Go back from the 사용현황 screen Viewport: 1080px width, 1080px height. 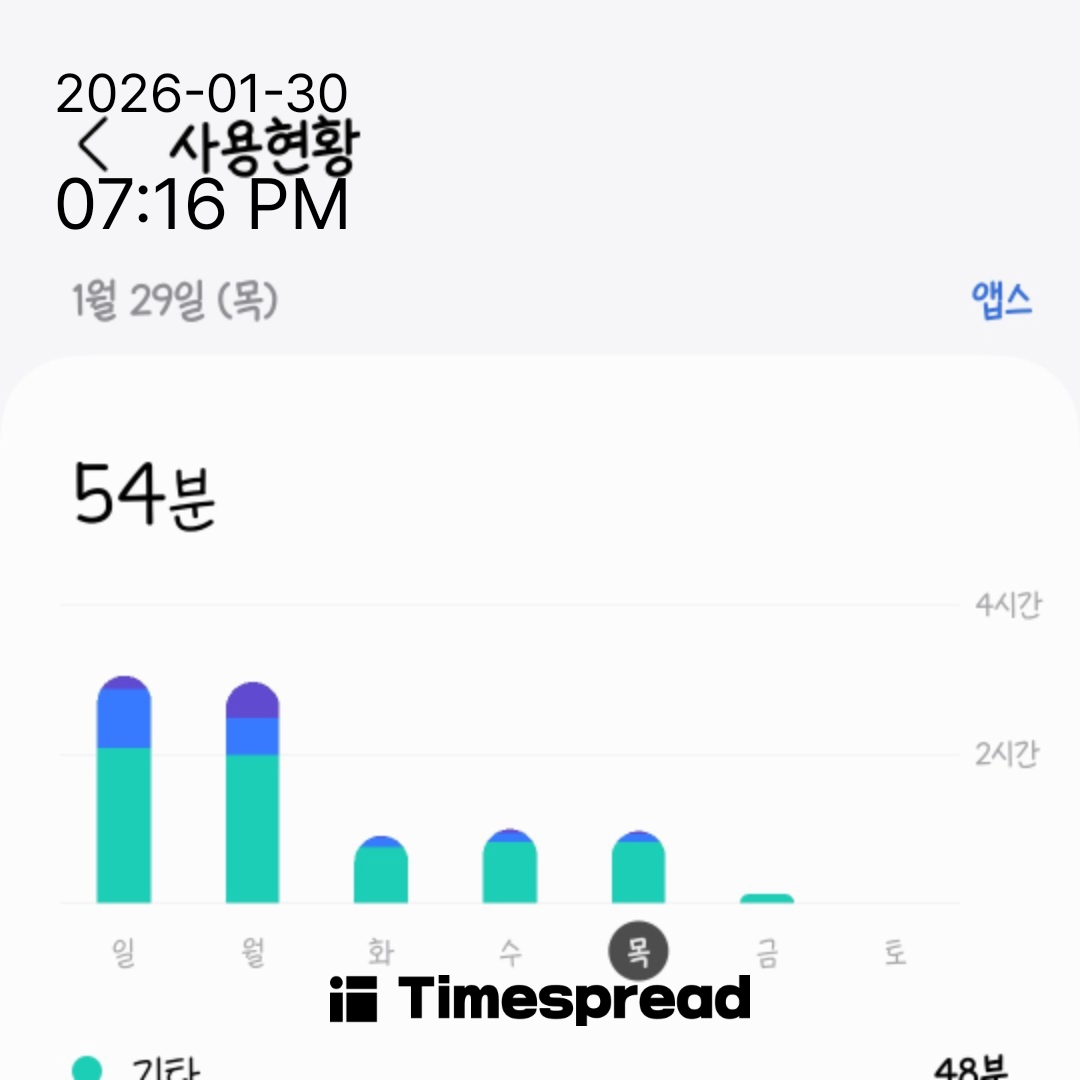[x=93, y=148]
